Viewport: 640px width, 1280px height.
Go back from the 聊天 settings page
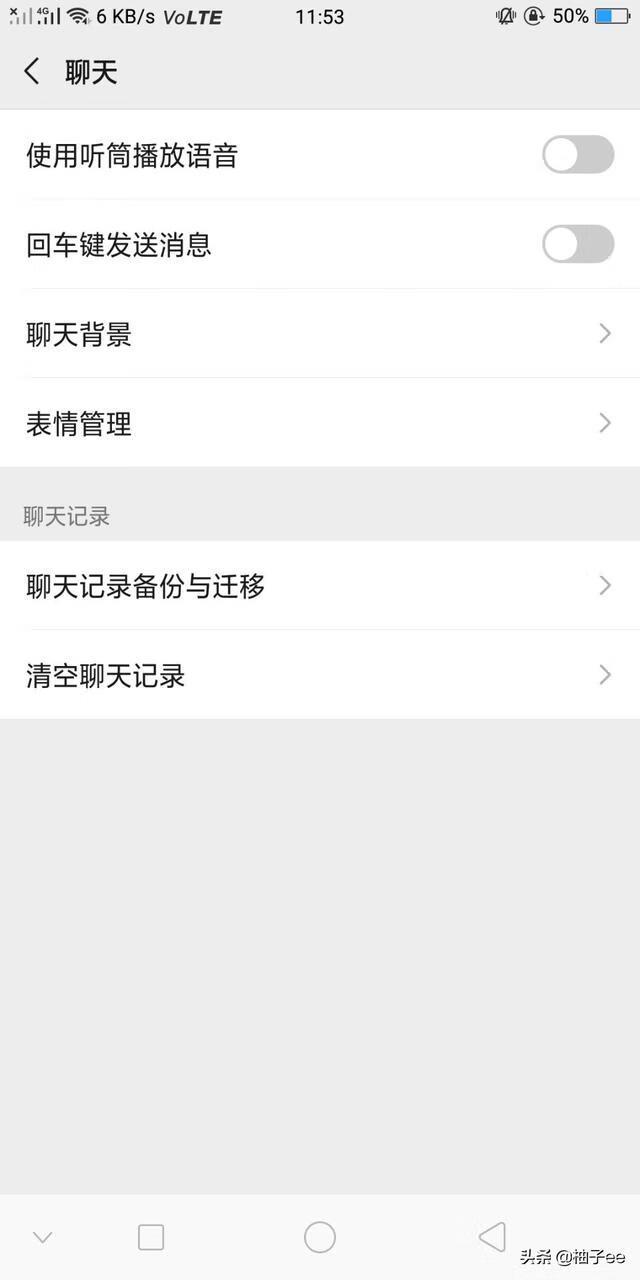pyautogui.click(x=32, y=72)
